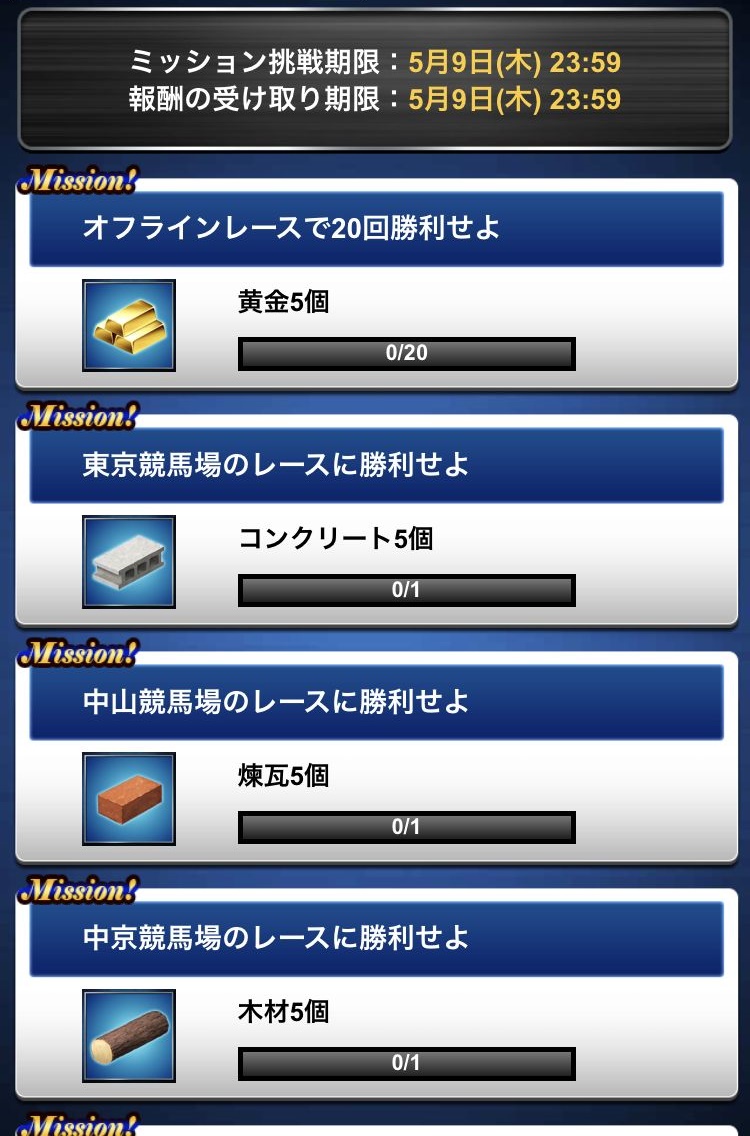View the 煉瓦 brick reward icon
The height and width of the screenshot is (1136, 750).
tap(129, 799)
